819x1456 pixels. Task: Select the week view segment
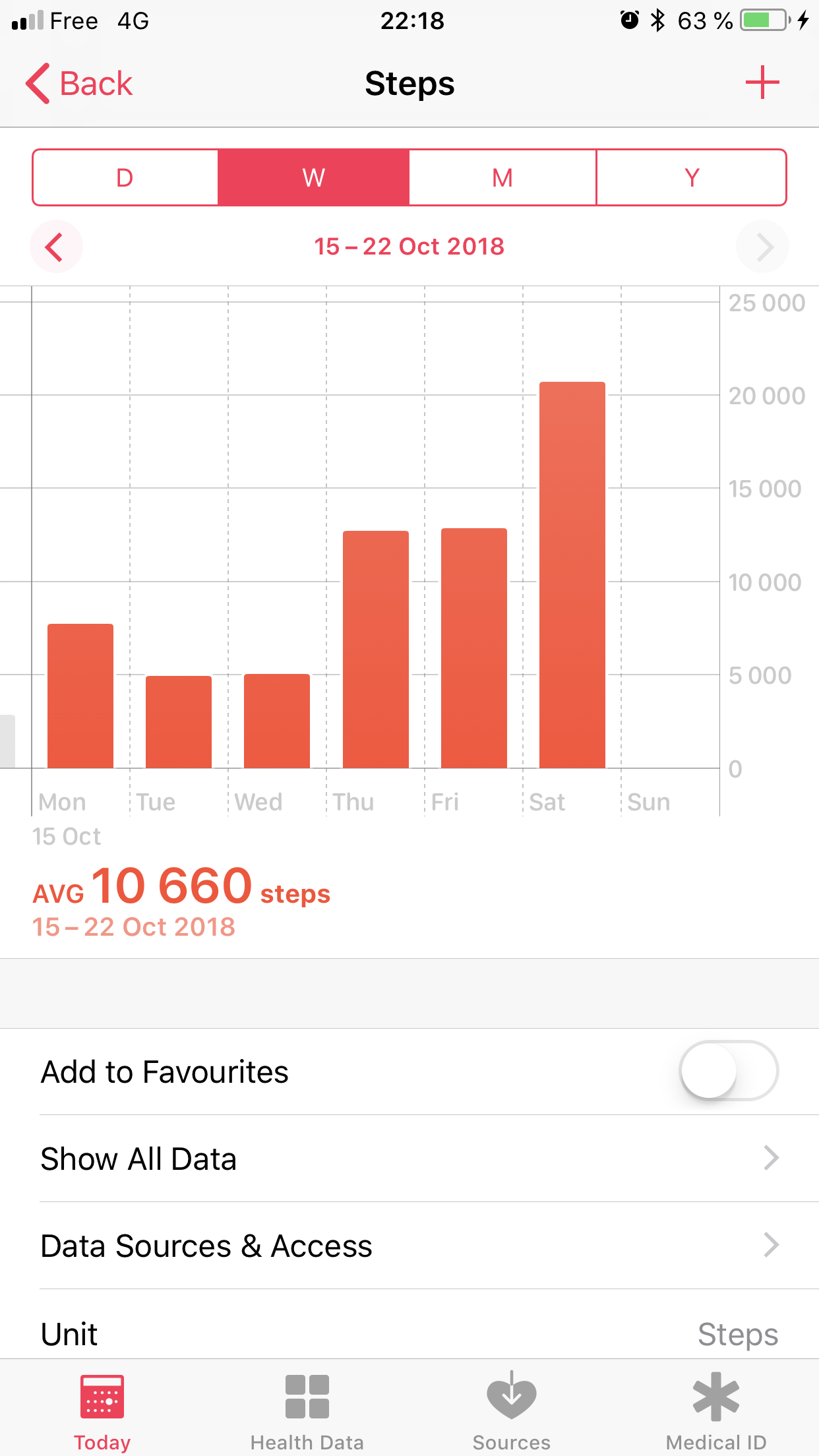[314, 177]
